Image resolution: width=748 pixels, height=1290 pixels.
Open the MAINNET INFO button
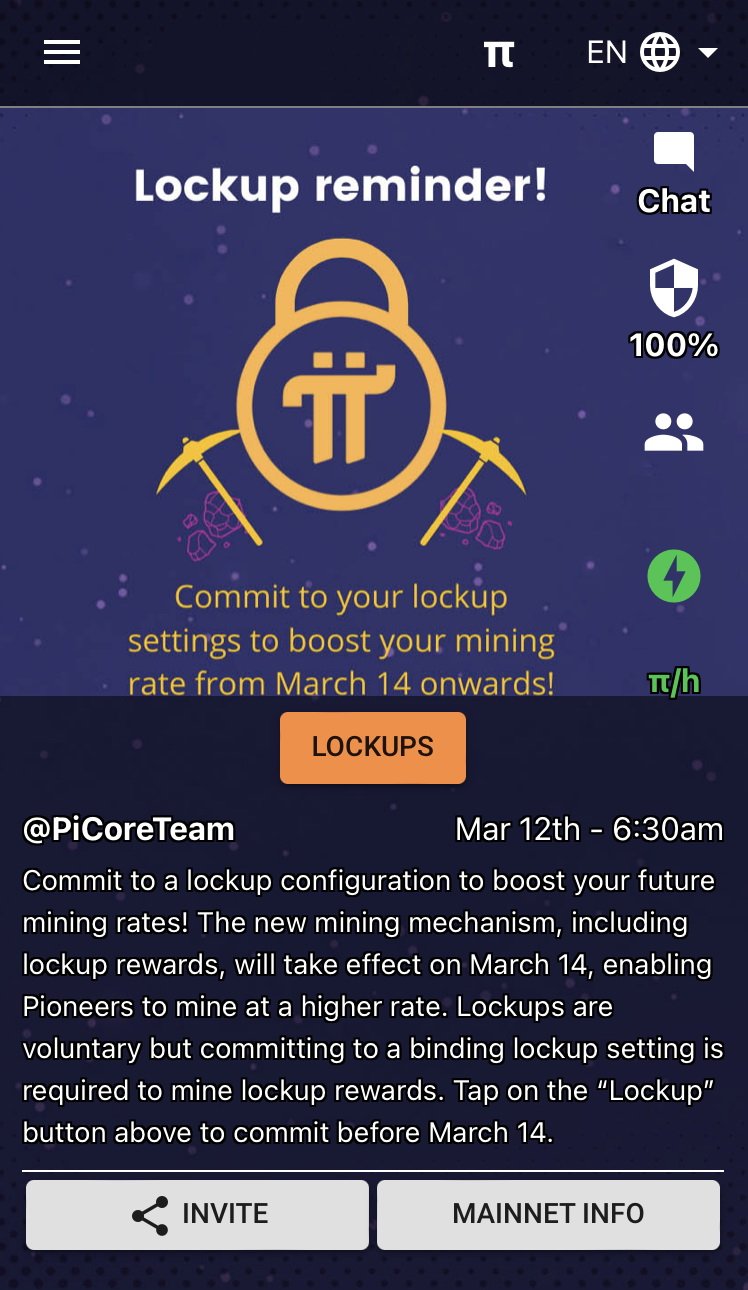click(x=548, y=1214)
